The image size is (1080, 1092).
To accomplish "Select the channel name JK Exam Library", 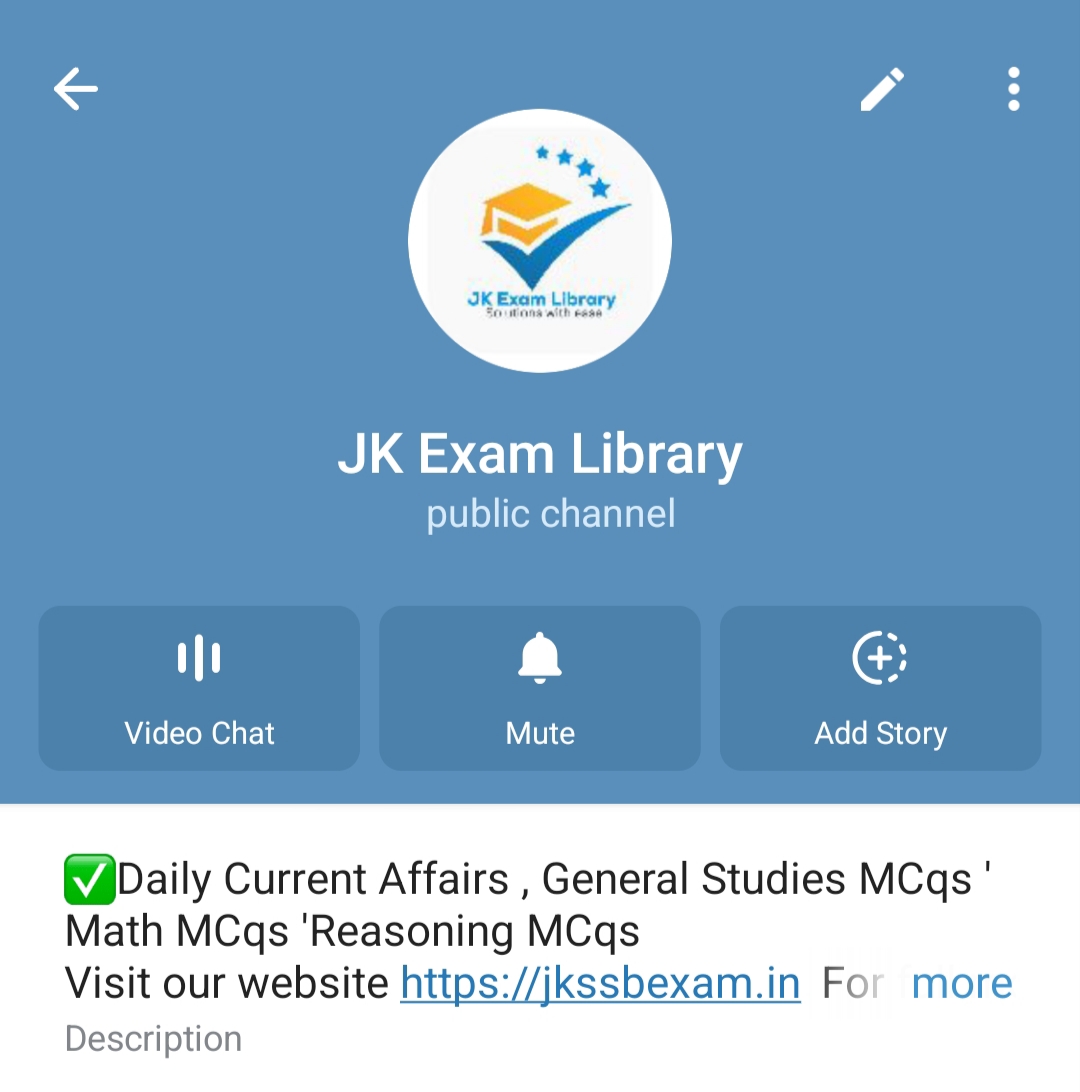I will (539, 453).
